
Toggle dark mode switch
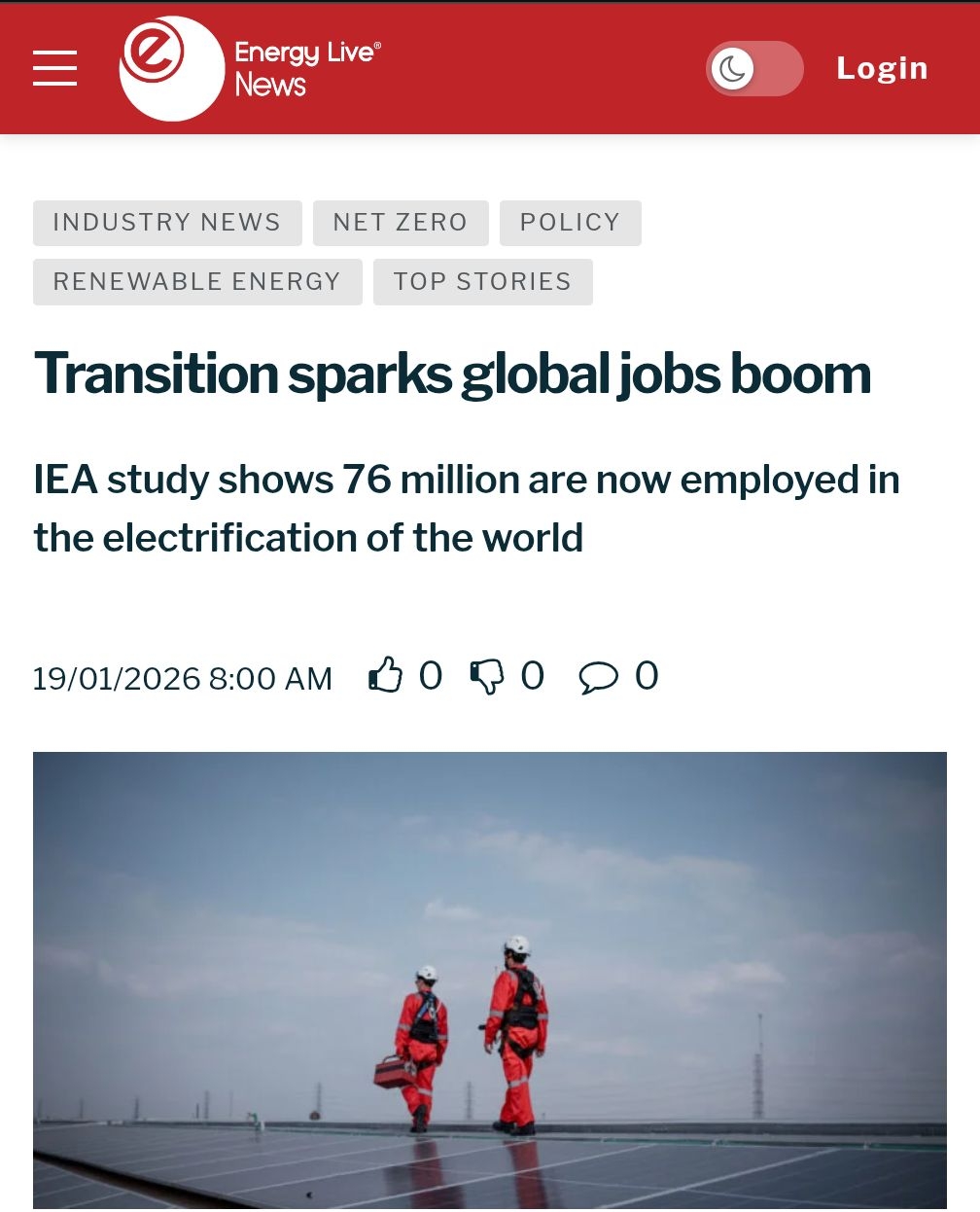(754, 68)
